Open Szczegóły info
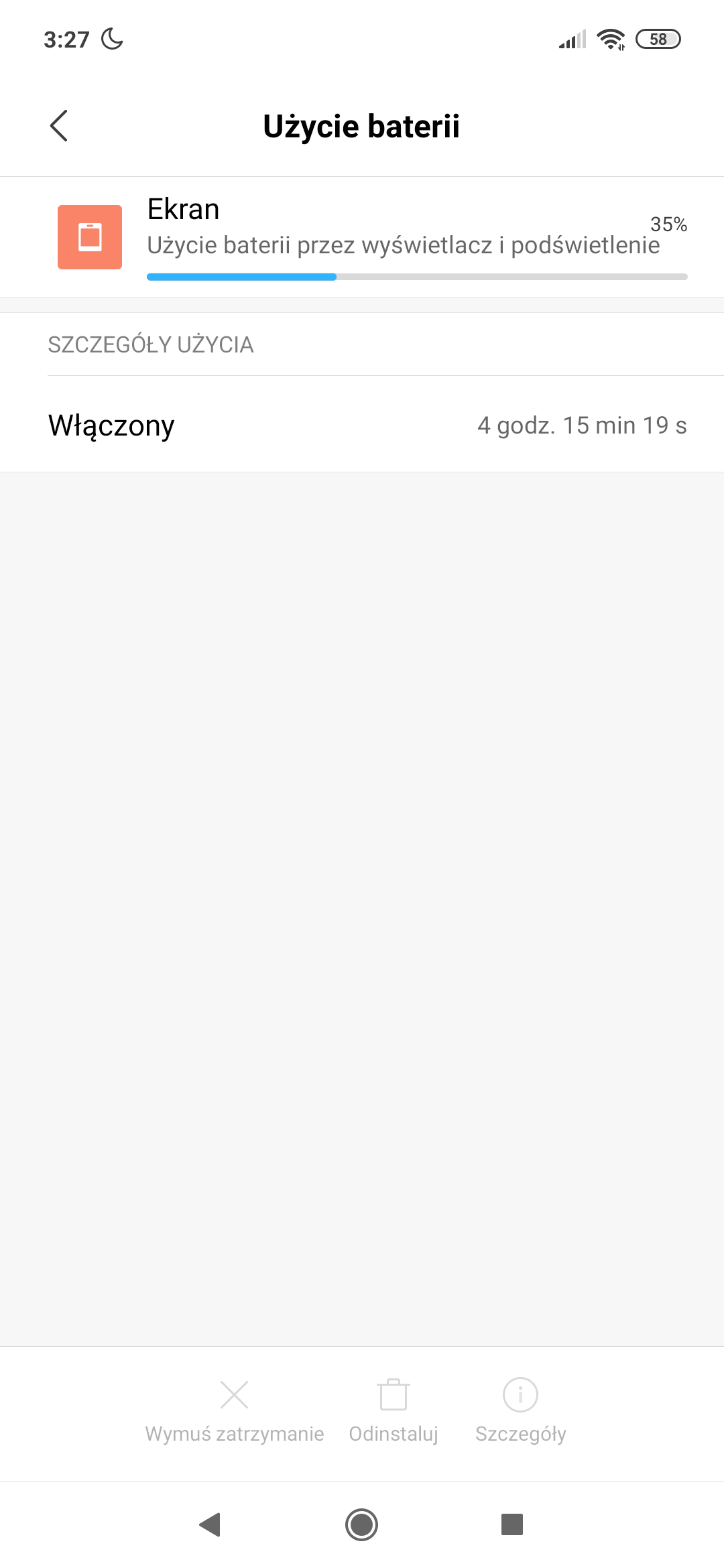 520,1411
